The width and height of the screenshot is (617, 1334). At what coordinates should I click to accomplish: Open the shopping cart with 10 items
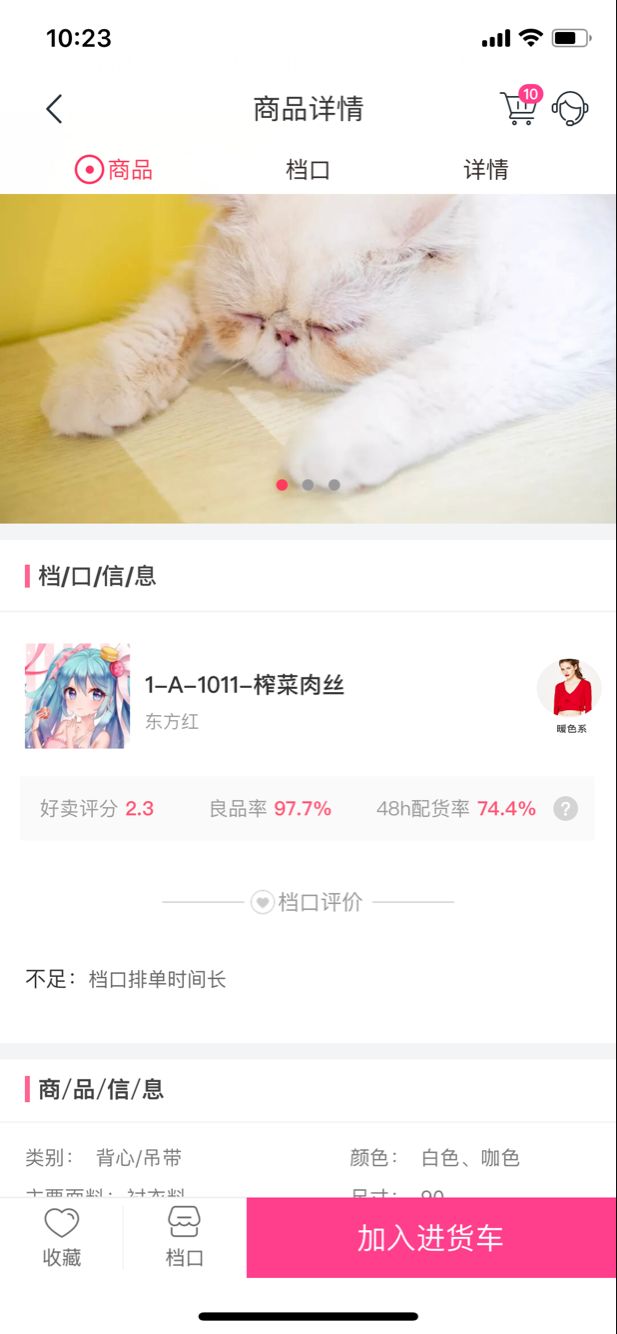click(x=520, y=106)
